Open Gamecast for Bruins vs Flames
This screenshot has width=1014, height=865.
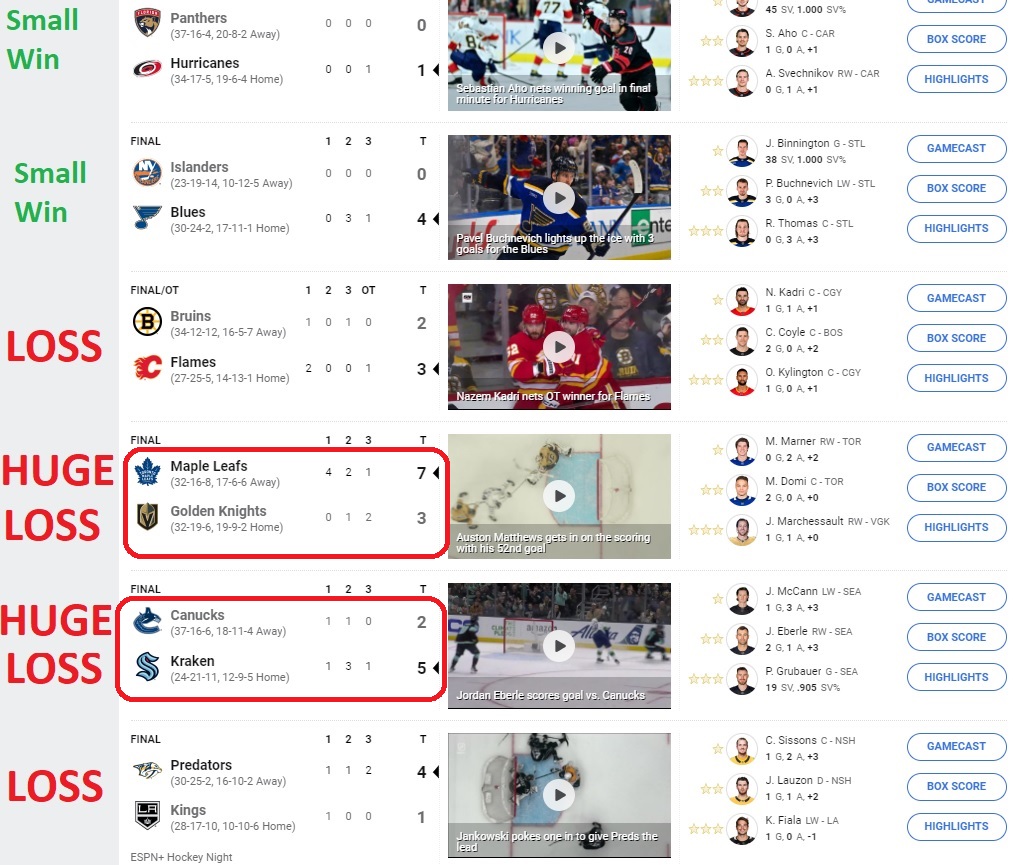(956, 298)
